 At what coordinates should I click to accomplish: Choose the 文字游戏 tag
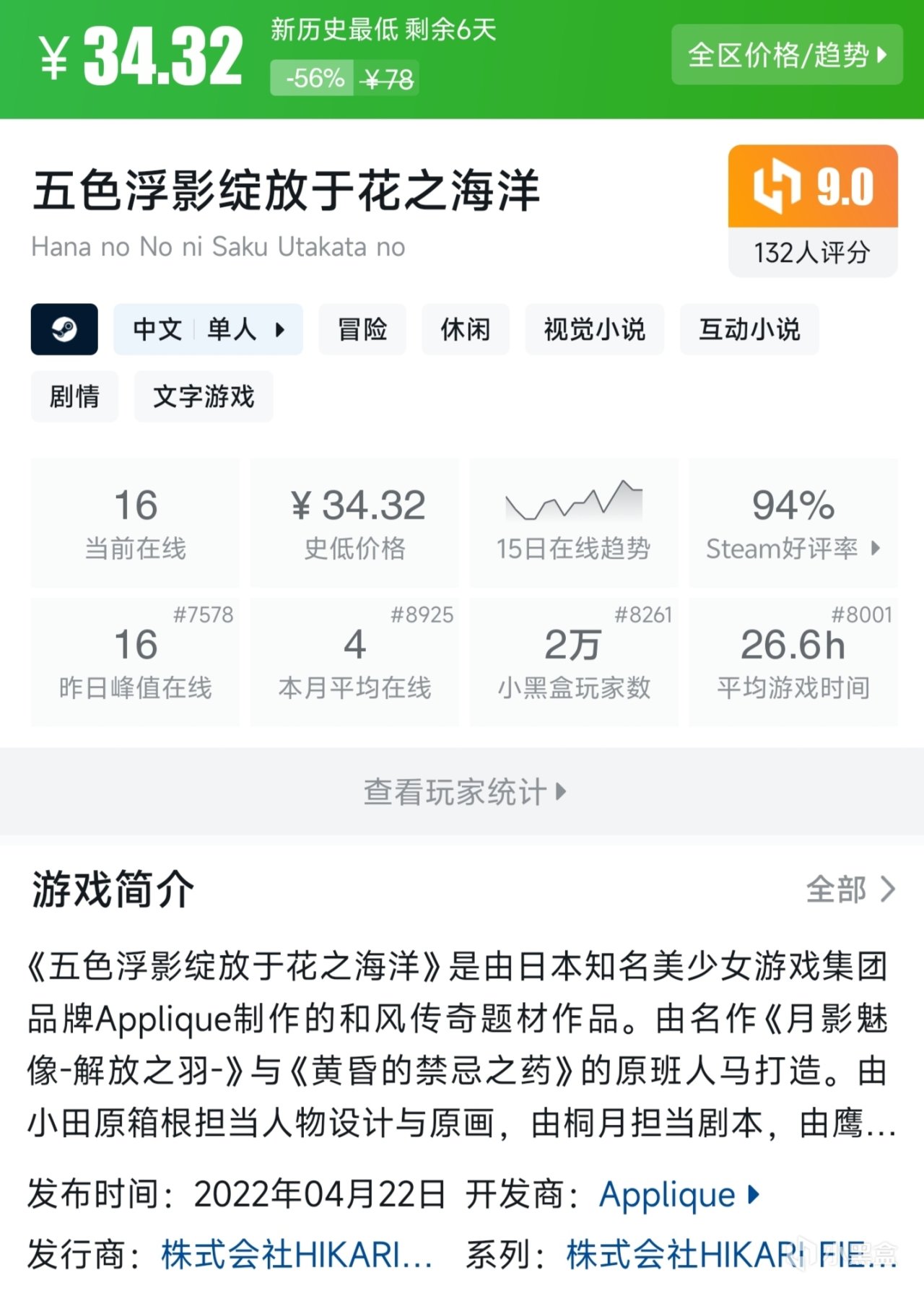[x=204, y=396]
